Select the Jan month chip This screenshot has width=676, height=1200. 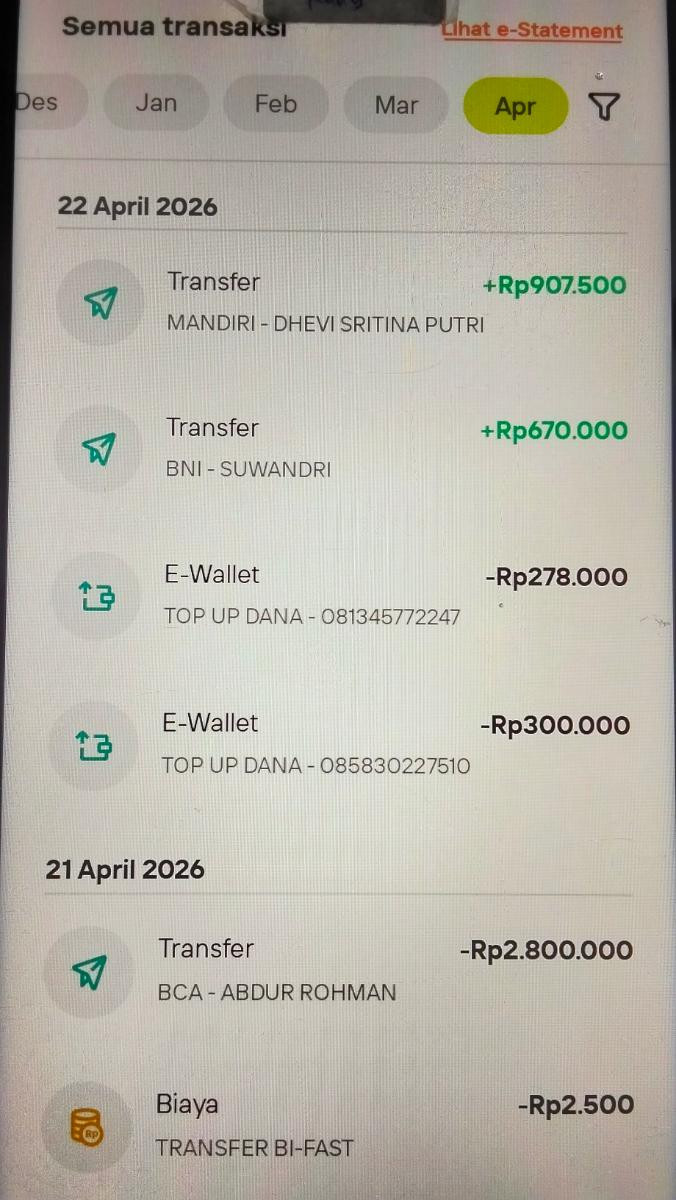coord(156,104)
